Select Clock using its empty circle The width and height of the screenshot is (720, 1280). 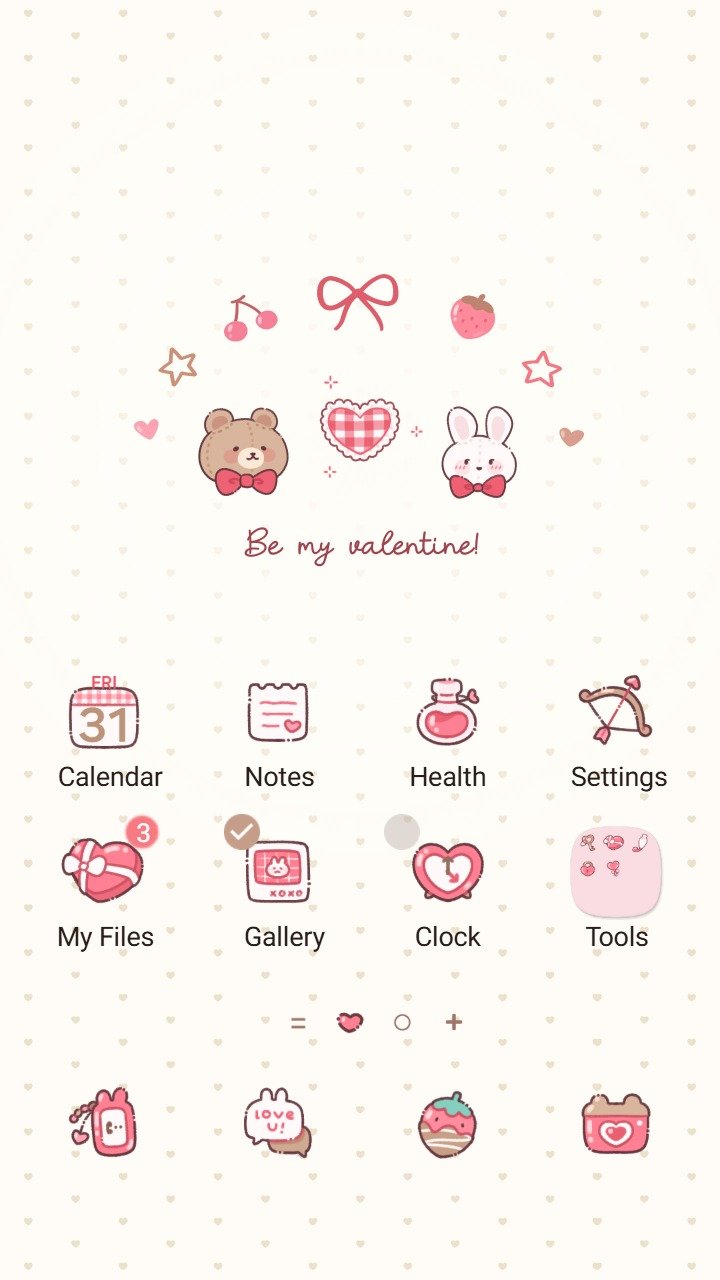(x=402, y=832)
